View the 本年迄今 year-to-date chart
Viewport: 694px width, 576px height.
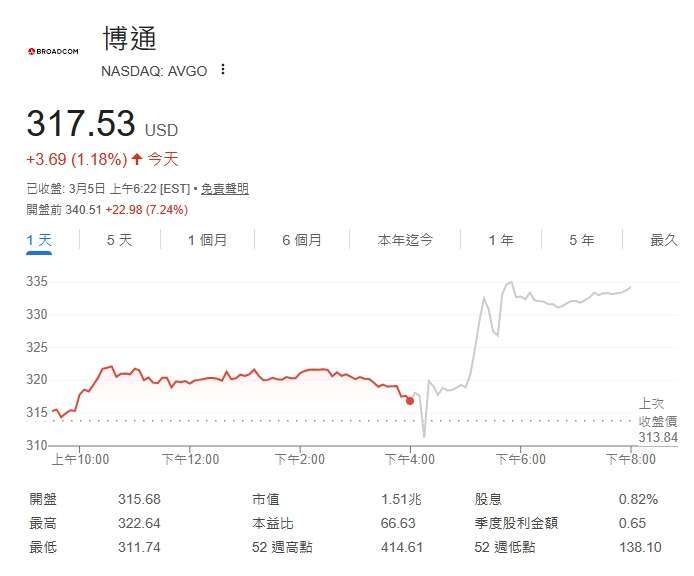click(x=405, y=240)
